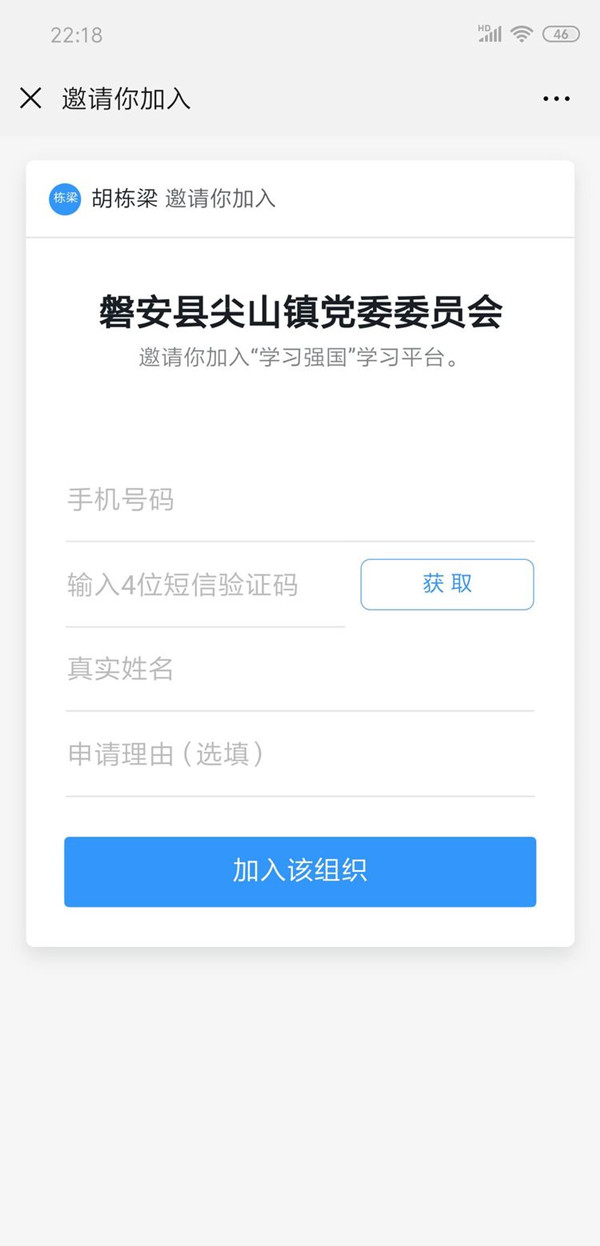The height and width of the screenshot is (1246, 600).
Task: Close the invitation page
Action: tap(31, 98)
